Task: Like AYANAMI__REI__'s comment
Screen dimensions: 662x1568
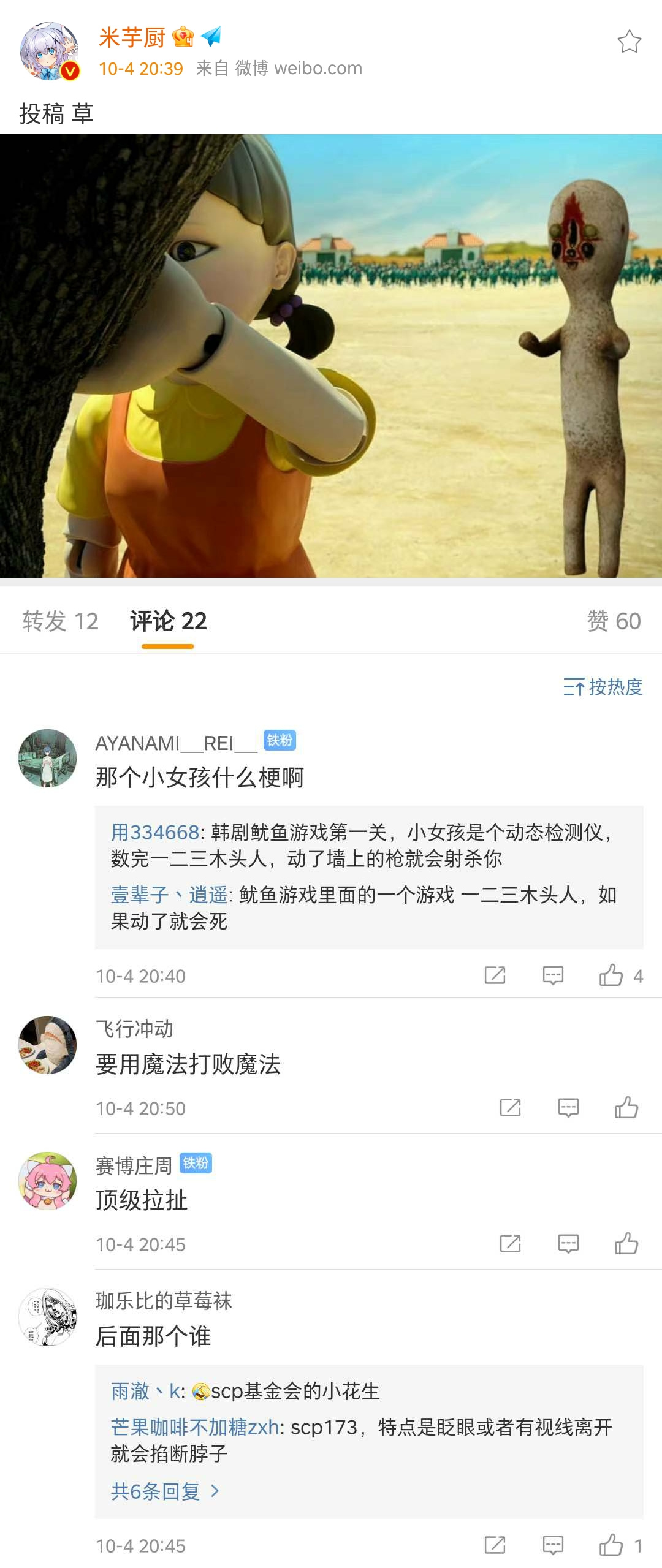Action: point(611,975)
